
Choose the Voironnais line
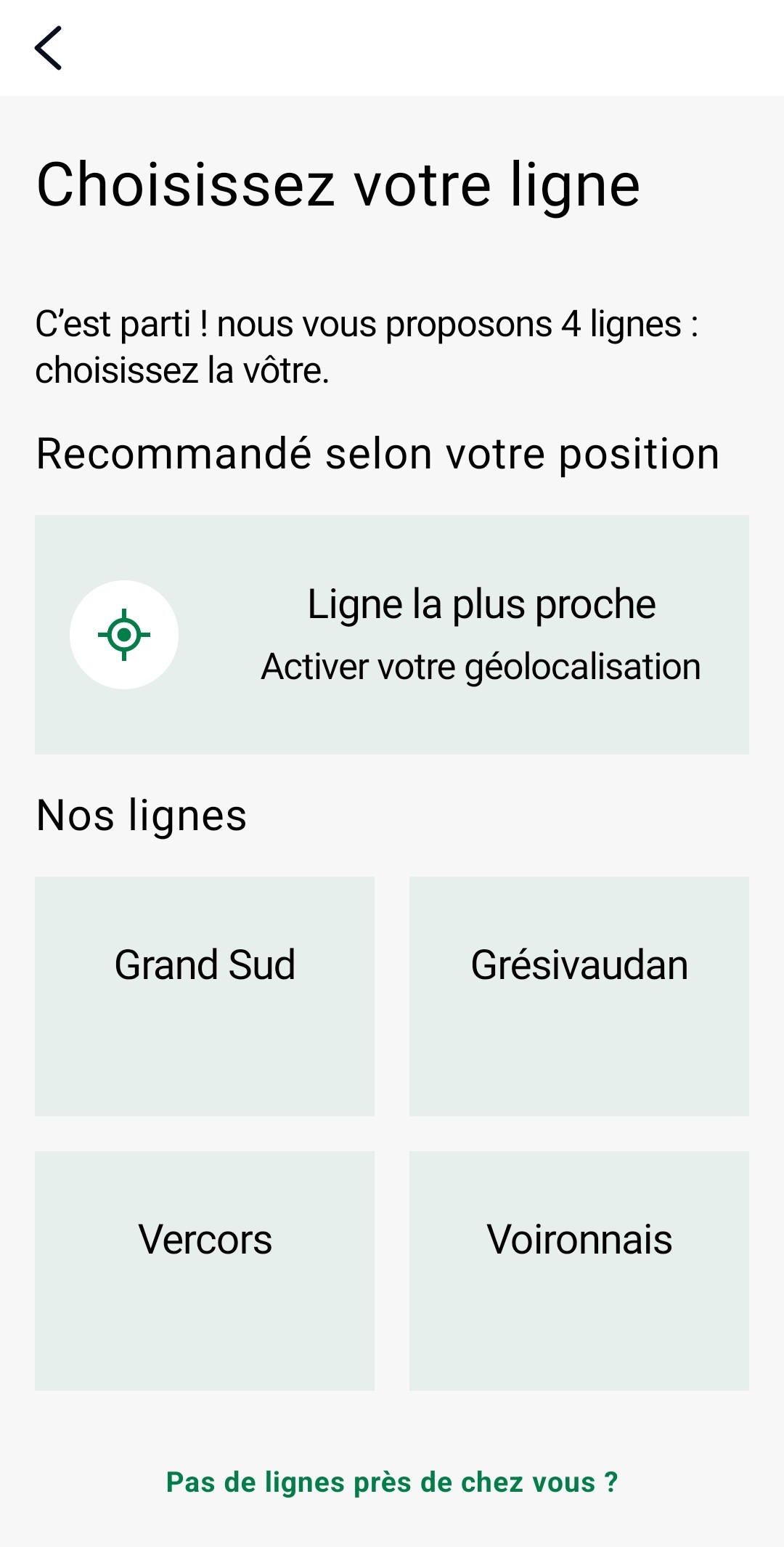pyautogui.click(x=579, y=1271)
